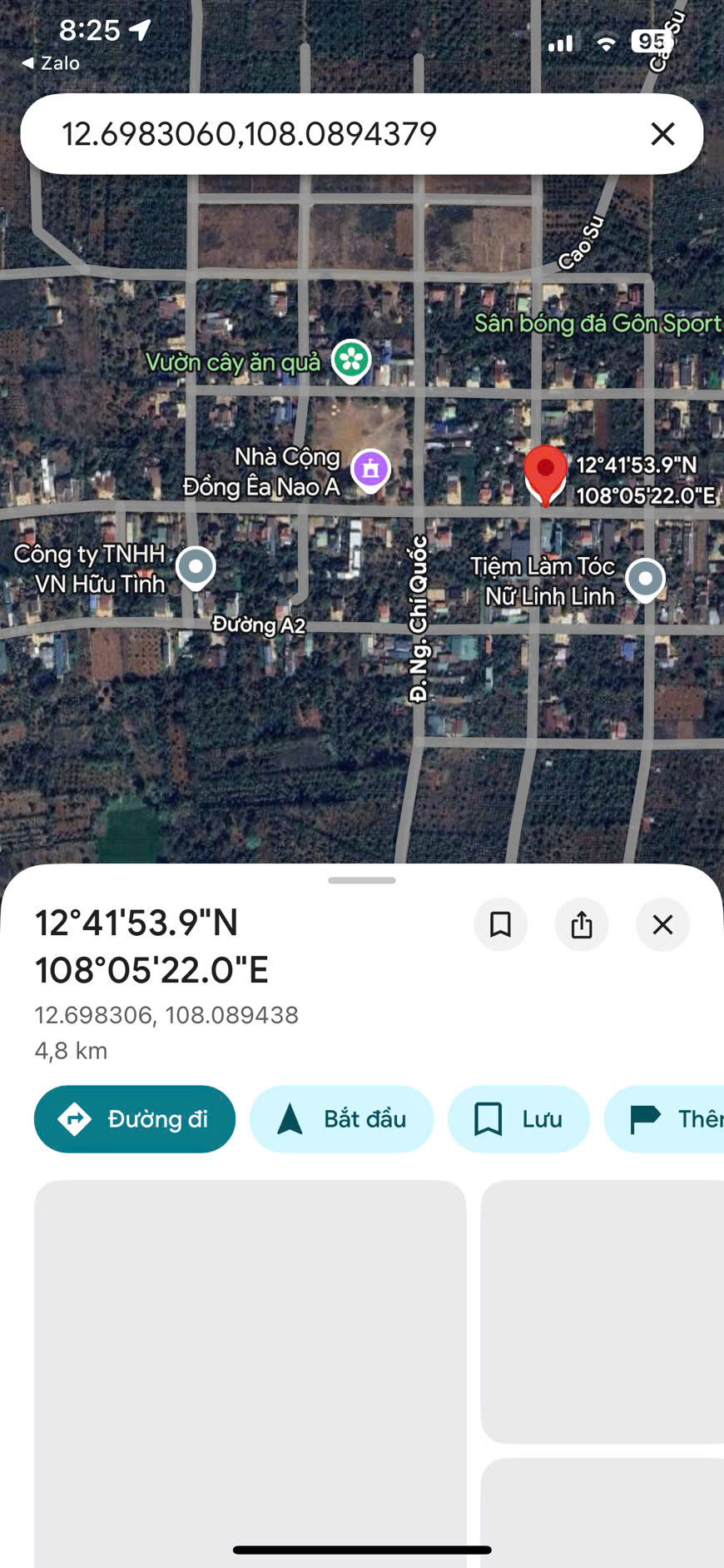This screenshot has width=724, height=1568.
Task: Close the location info panel
Action: (x=662, y=924)
